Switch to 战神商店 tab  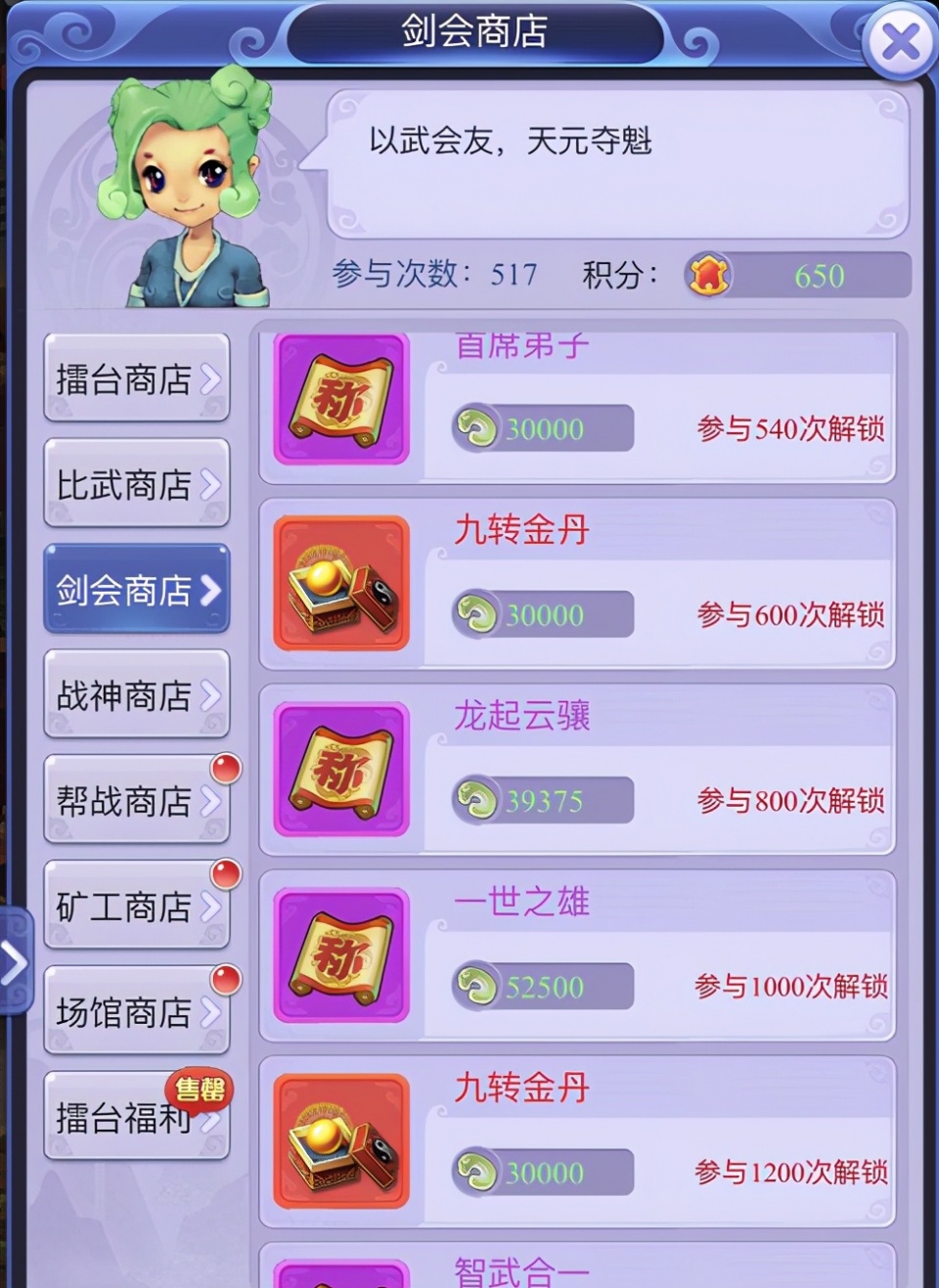point(136,695)
